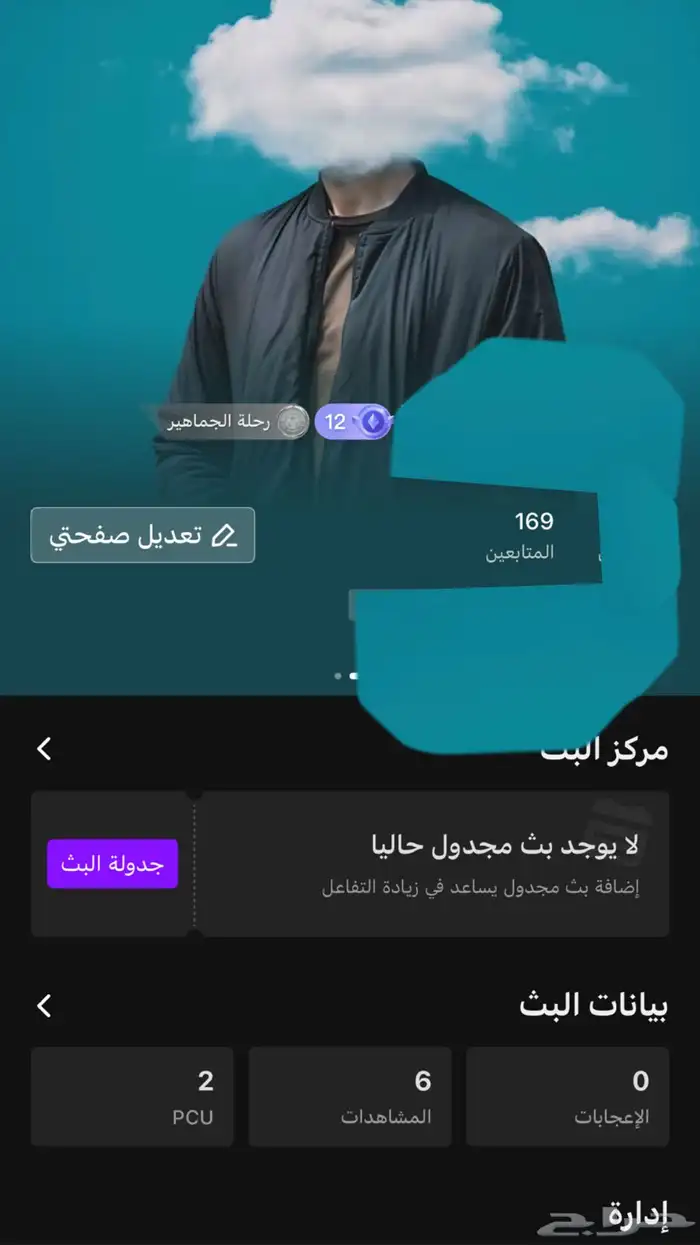
Task: Open the المشاهدات views stat card
Action: click(350, 1096)
